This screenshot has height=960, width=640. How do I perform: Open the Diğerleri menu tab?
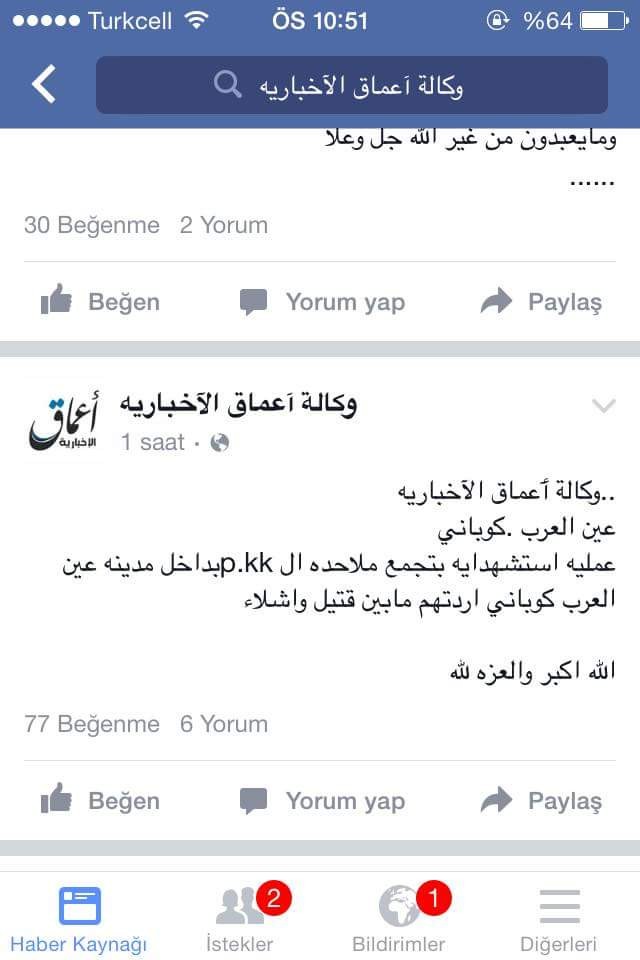[559, 918]
